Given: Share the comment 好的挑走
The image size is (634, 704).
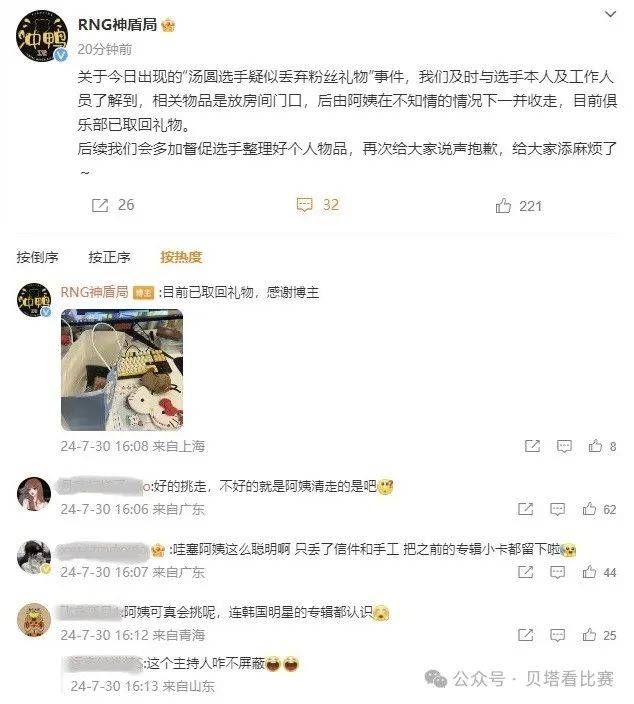Looking at the screenshot, I should coord(524,509).
